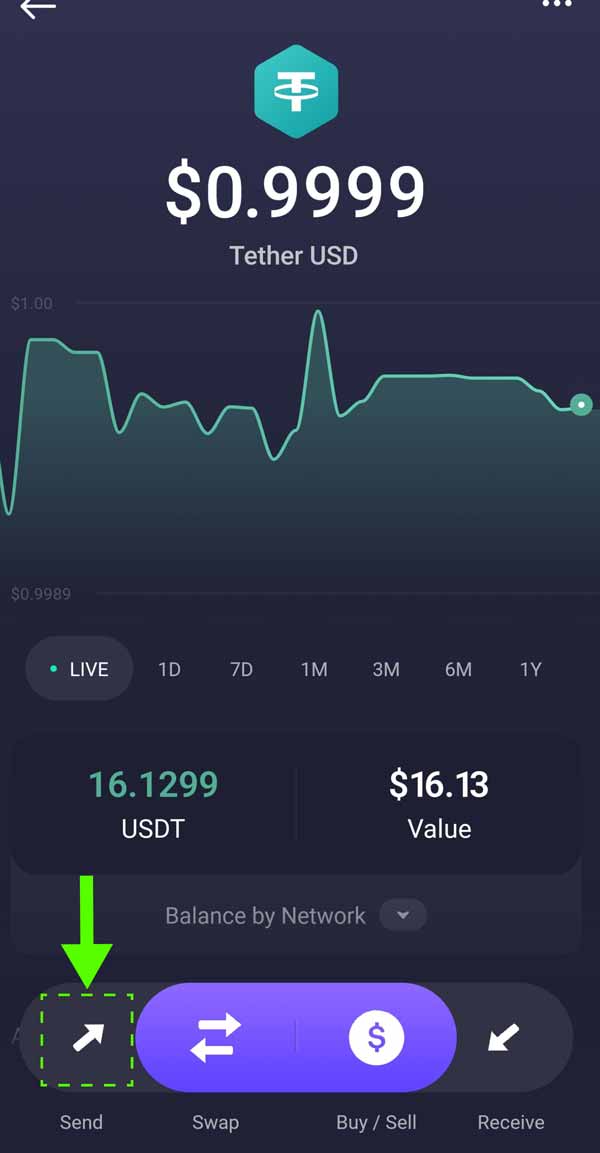Open the three-dot overflow menu

(x=557, y=5)
